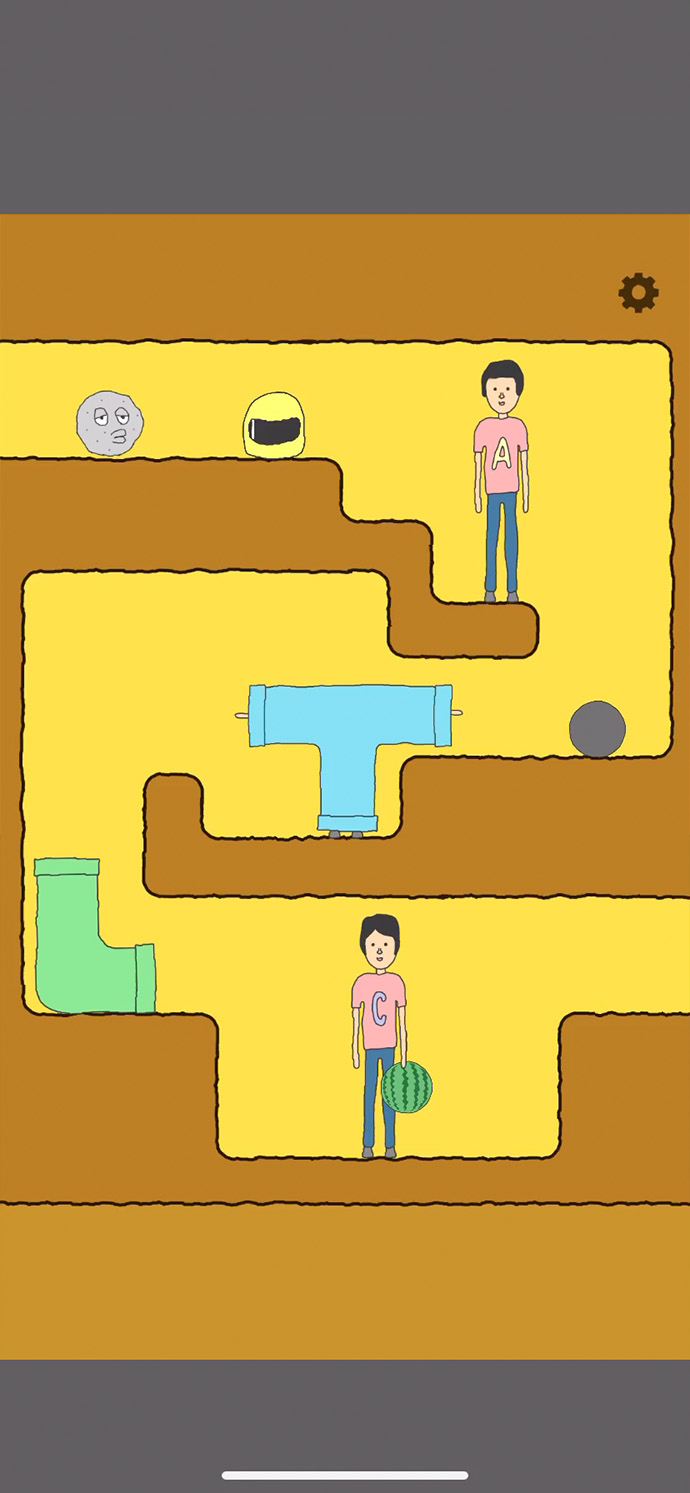
Task: Tap the gray rock with a face
Action: 110,423
